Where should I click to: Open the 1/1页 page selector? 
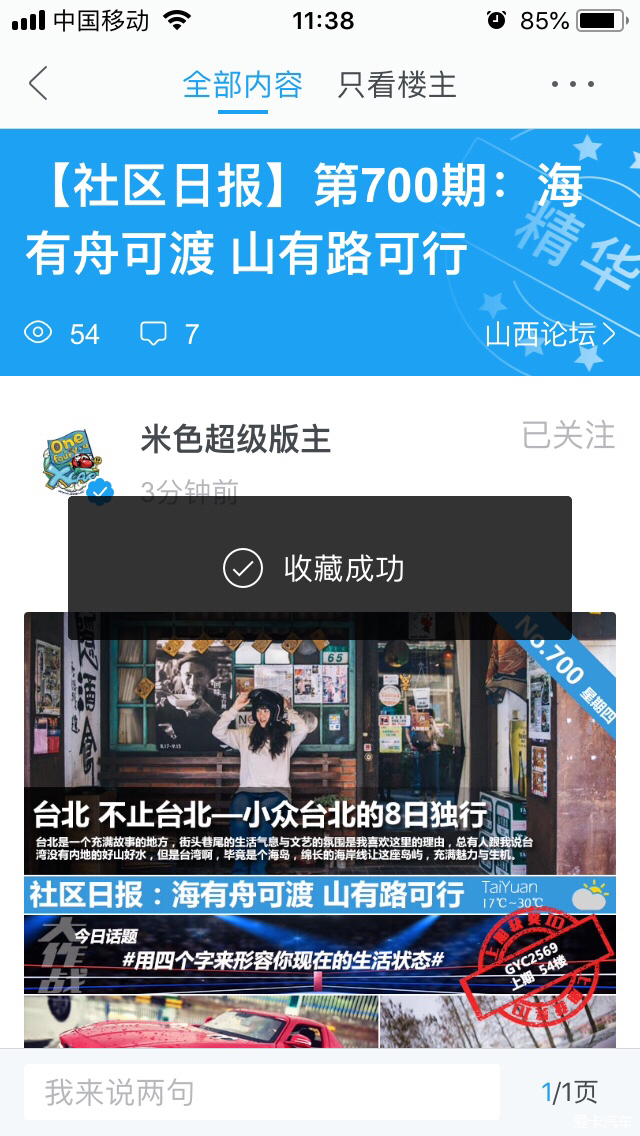pyautogui.click(x=569, y=1092)
